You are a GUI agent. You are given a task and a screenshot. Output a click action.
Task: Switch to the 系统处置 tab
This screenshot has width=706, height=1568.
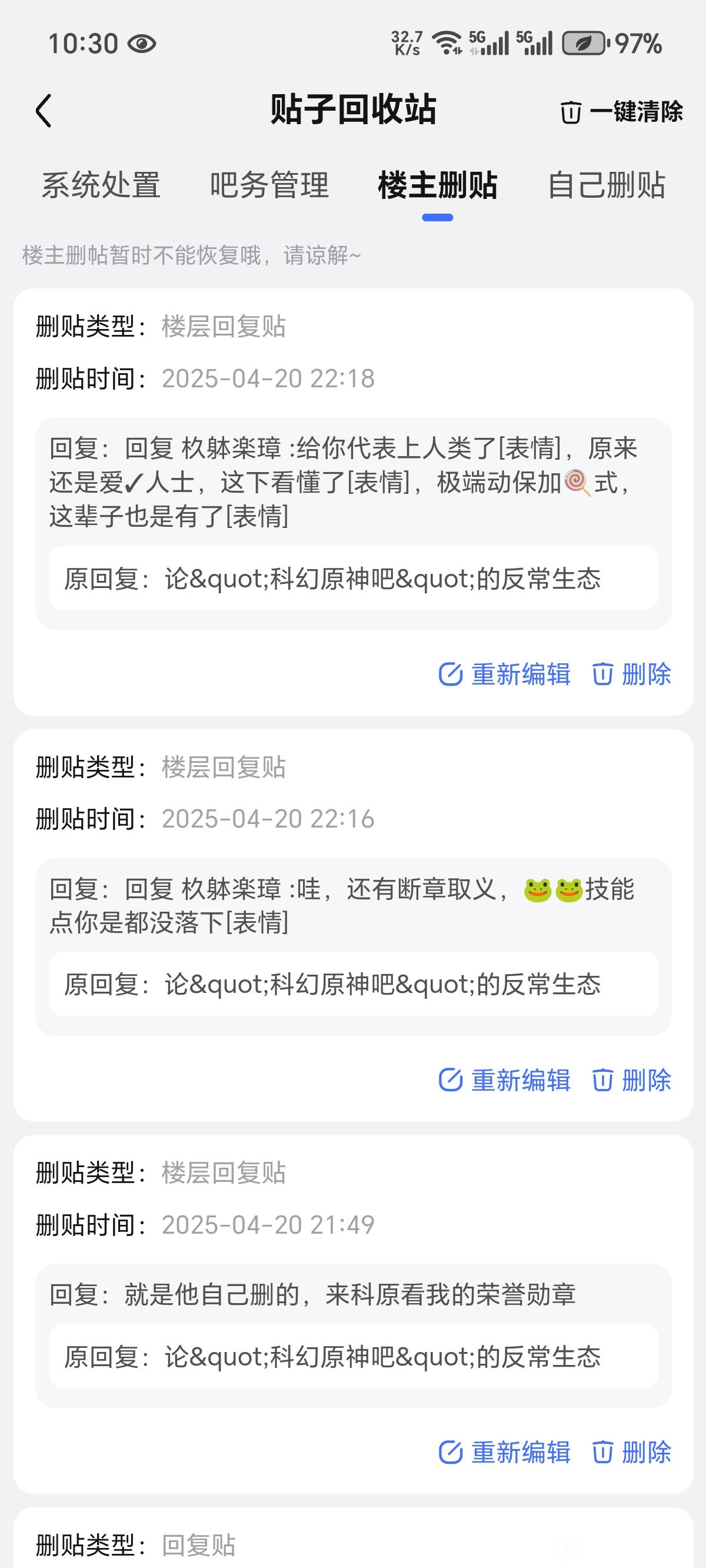coord(101,185)
